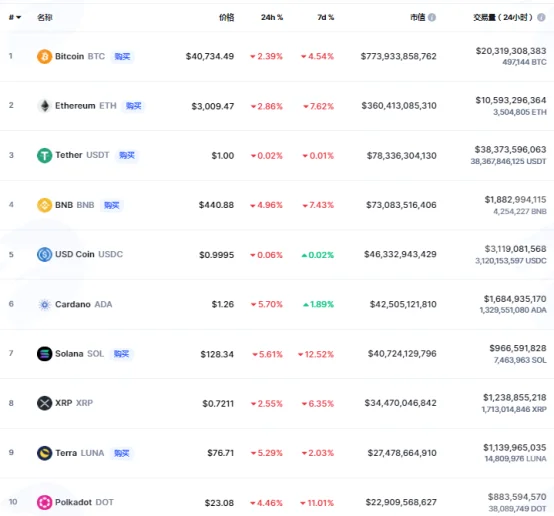Tap the buy button next to Tether USDT

pyautogui.click(x=126, y=155)
